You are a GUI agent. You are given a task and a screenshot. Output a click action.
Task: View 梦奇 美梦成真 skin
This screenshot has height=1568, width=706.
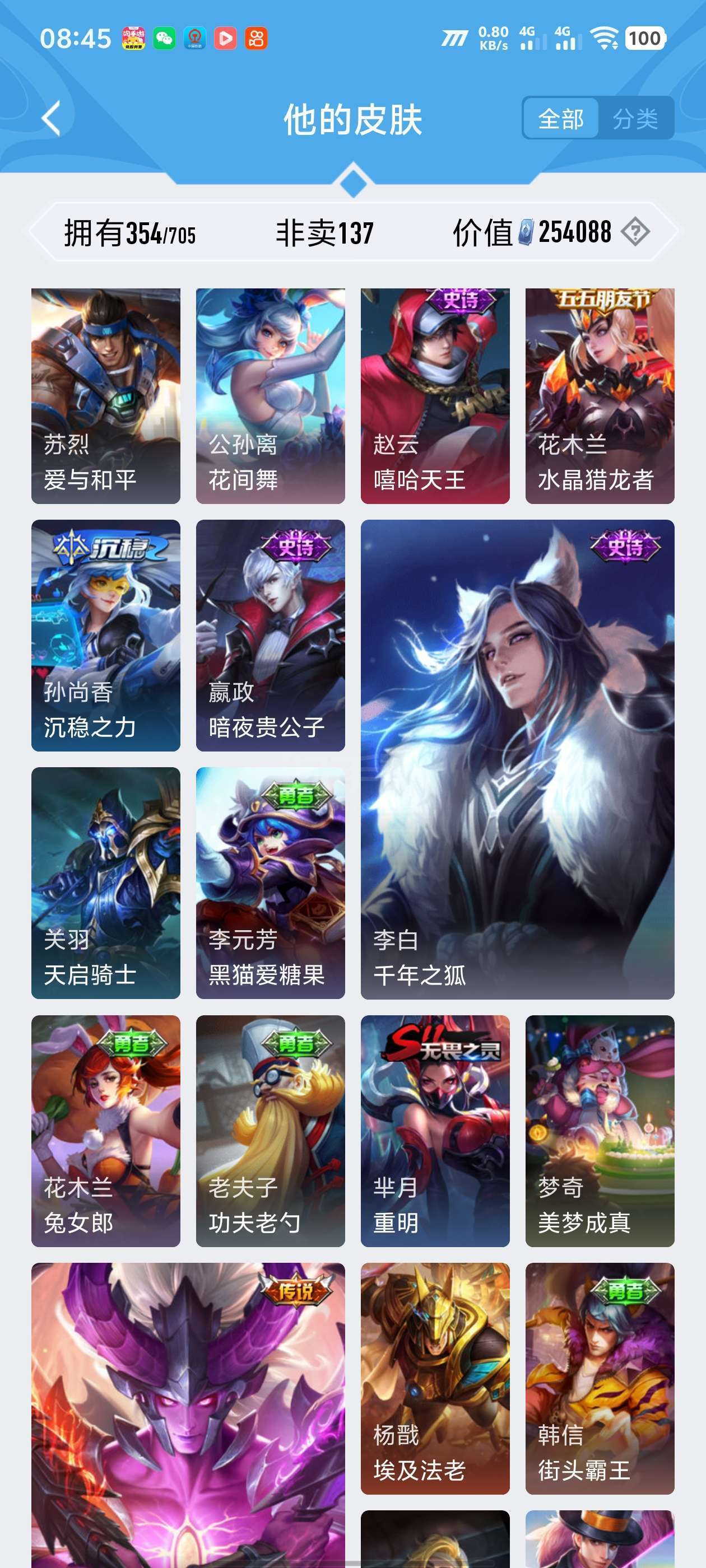[x=600, y=1130]
